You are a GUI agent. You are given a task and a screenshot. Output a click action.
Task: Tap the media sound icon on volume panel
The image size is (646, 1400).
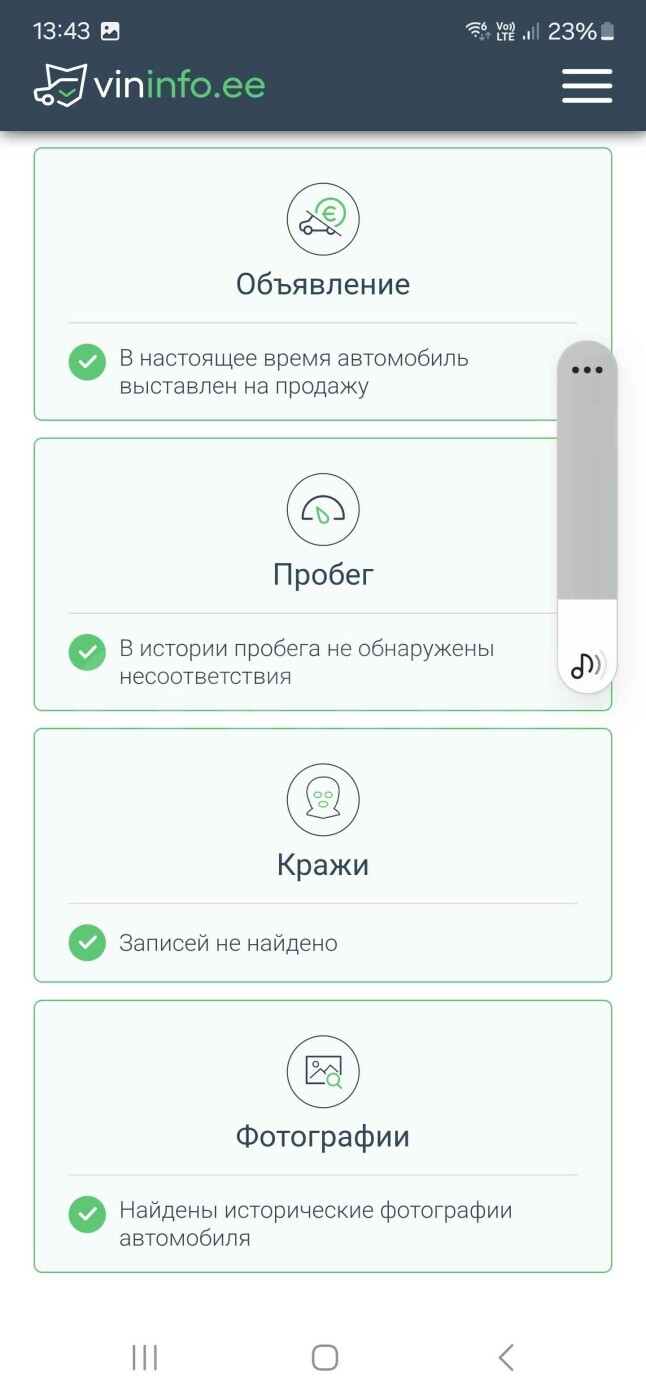pyautogui.click(x=587, y=664)
